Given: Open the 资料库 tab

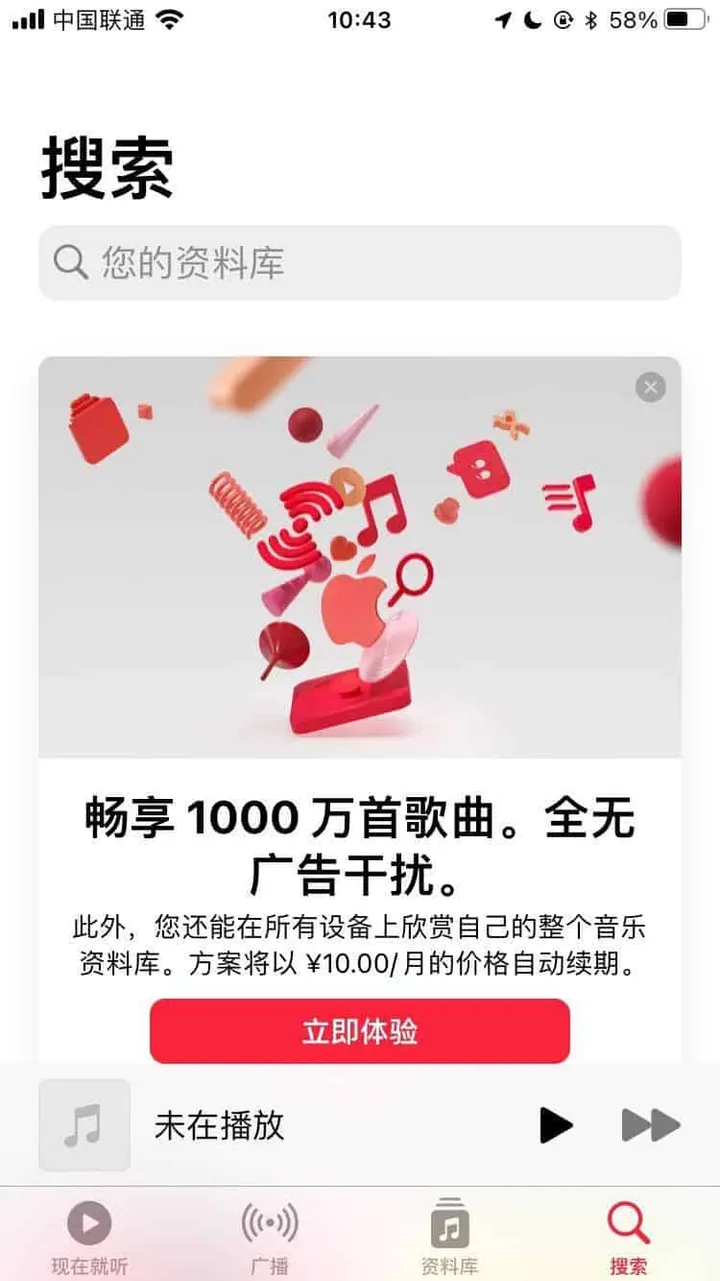Looking at the screenshot, I should (x=449, y=1236).
